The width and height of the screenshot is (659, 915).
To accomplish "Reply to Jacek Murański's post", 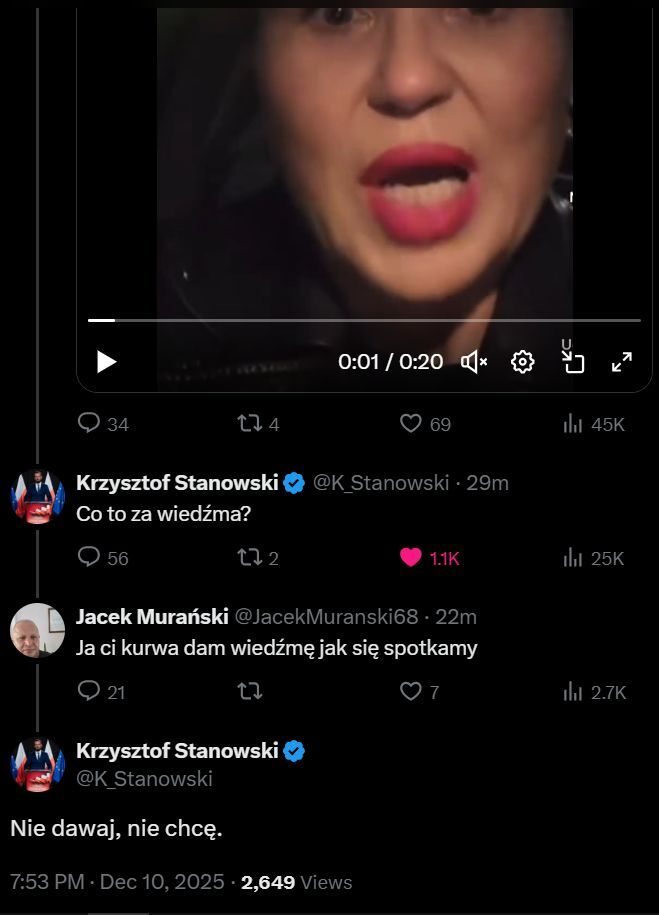I will pos(90,691).
